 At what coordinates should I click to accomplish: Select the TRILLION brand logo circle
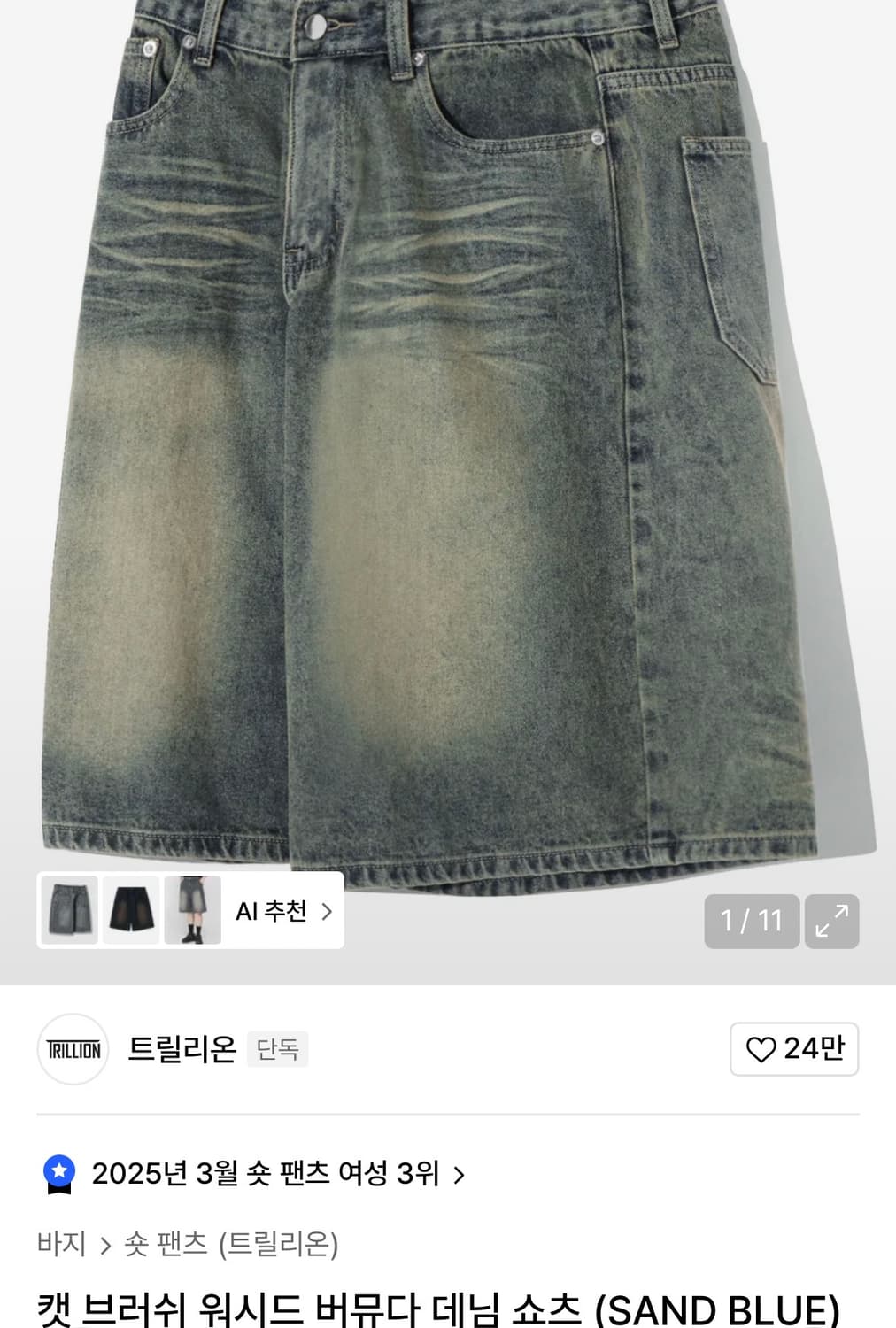(x=72, y=1048)
